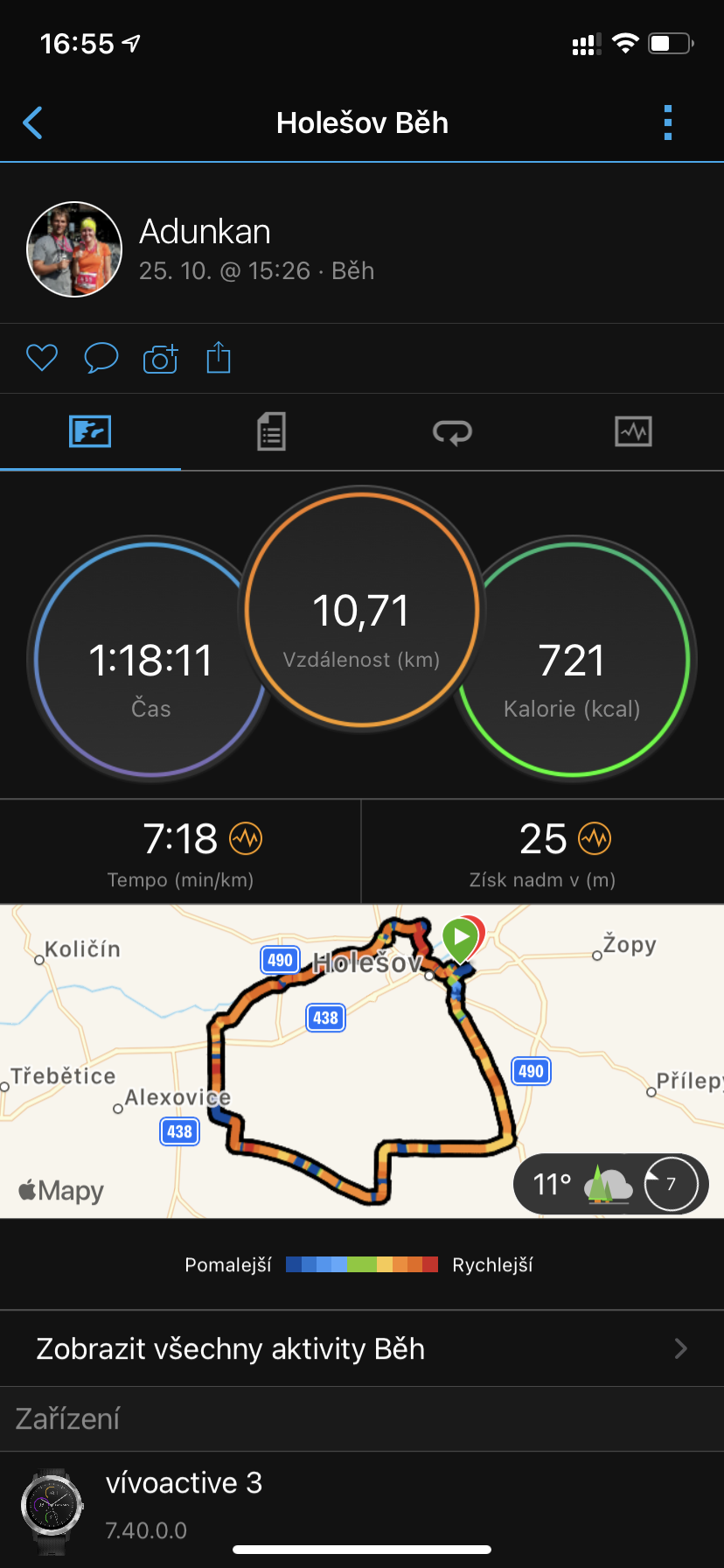Add a photo using the camera icon
724x1568 pixels.
click(161, 358)
